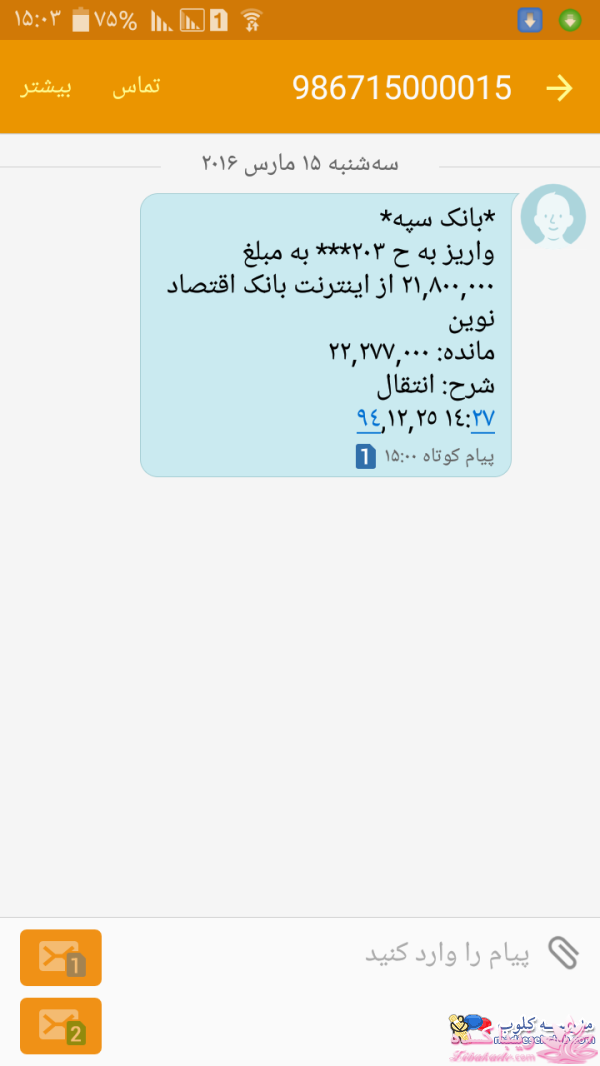
Task: Tap تماس to call this number
Action: [135, 87]
